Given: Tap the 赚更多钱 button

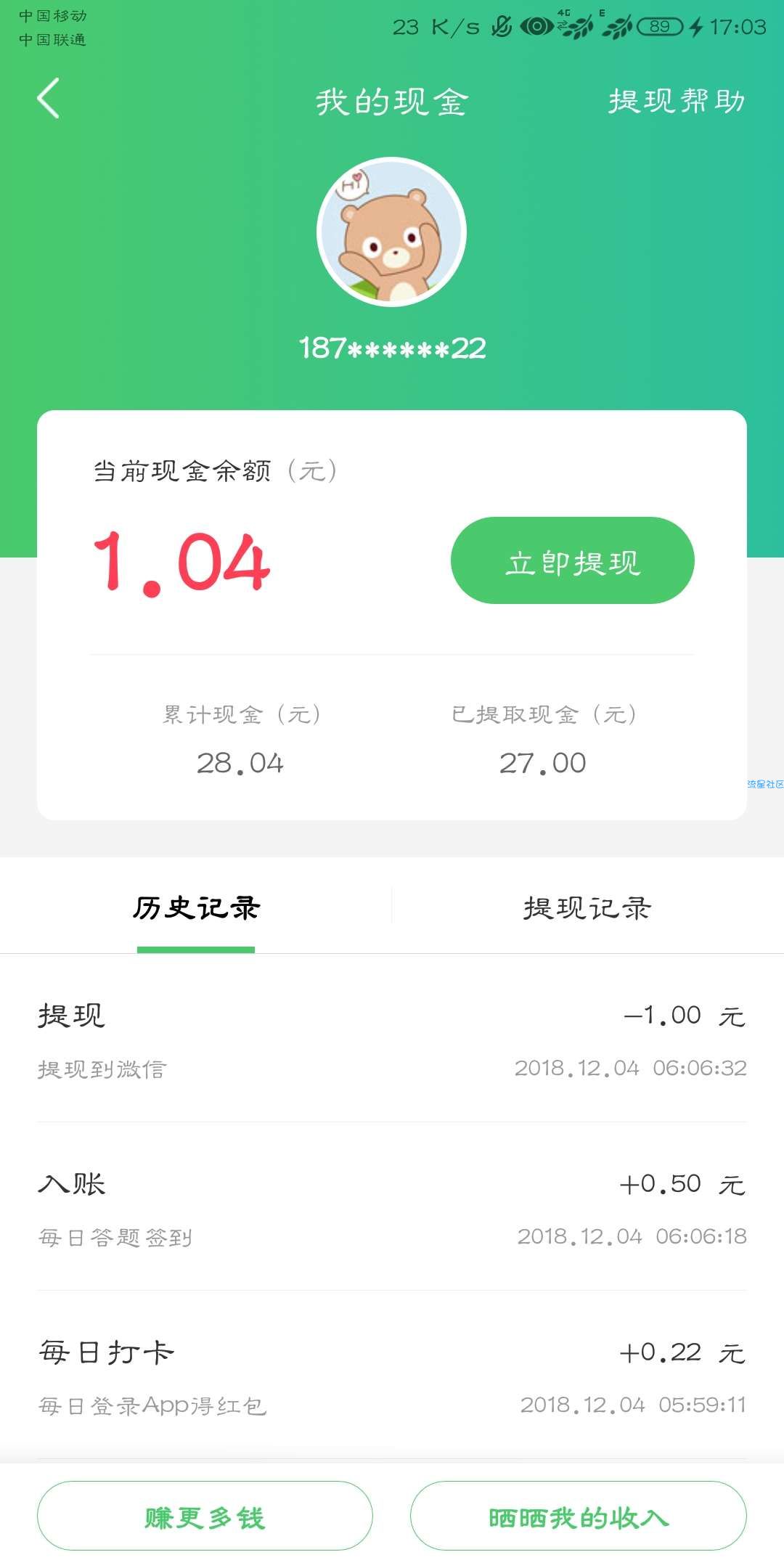Looking at the screenshot, I should coord(205,1516).
